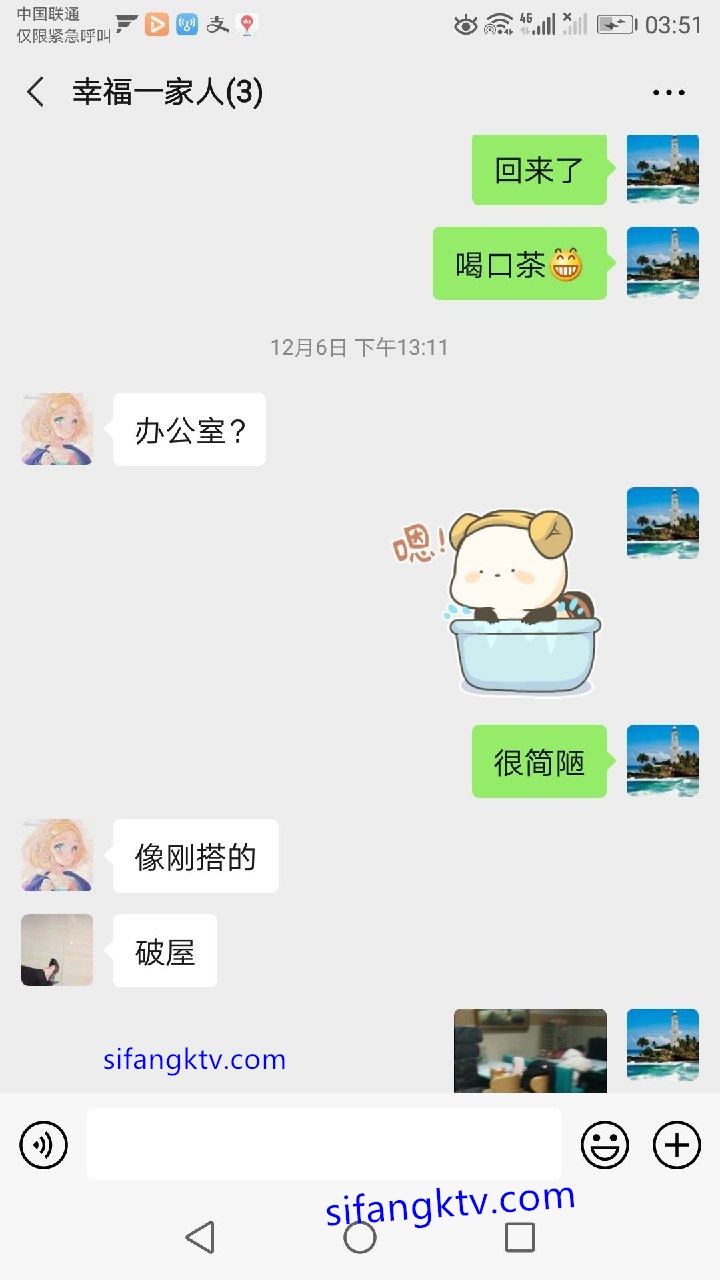Open my avatar next to 很简陋
720x1280 pixels.
pyautogui.click(x=662, y=761)
